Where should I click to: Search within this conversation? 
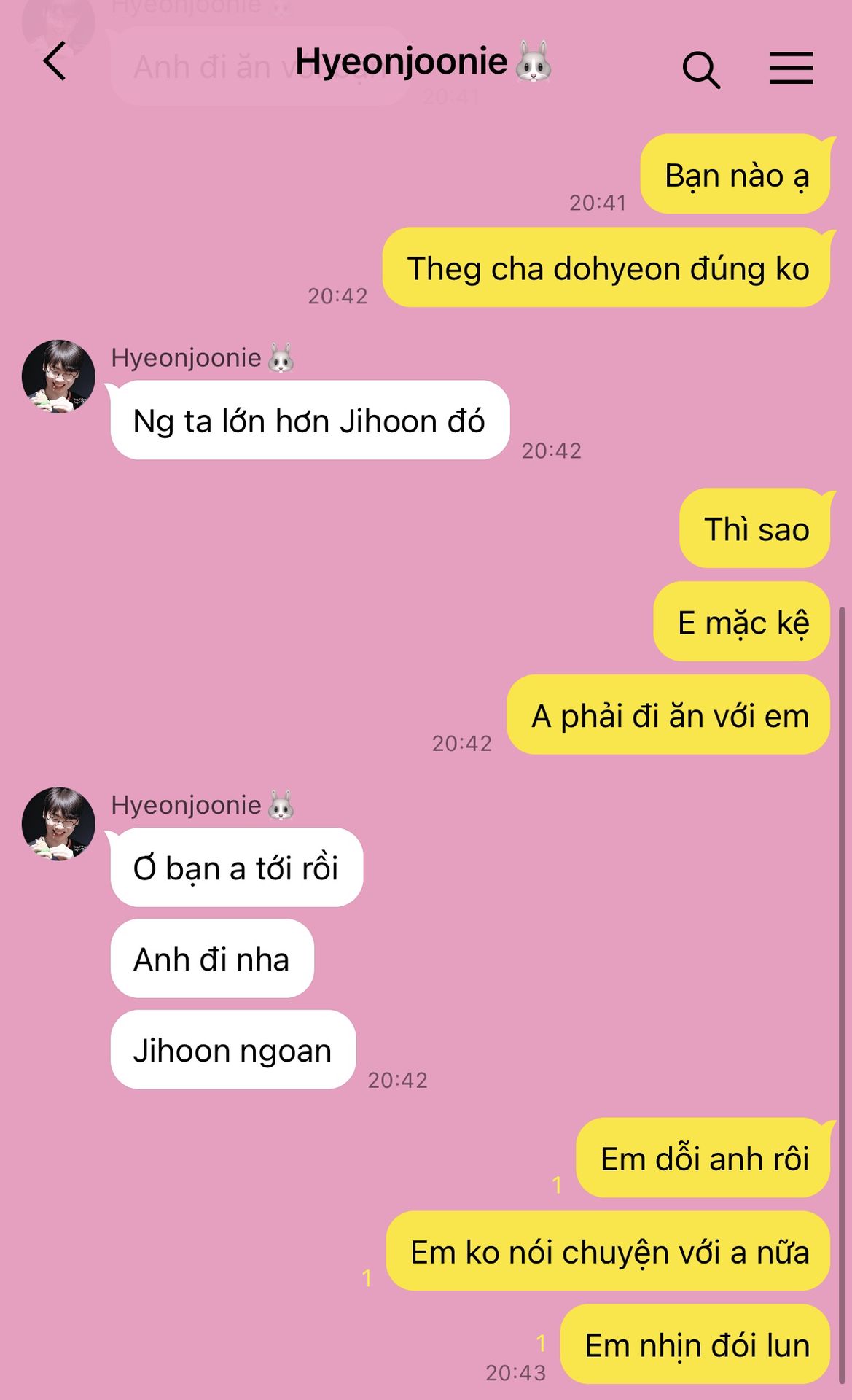[x=701, y=69]
